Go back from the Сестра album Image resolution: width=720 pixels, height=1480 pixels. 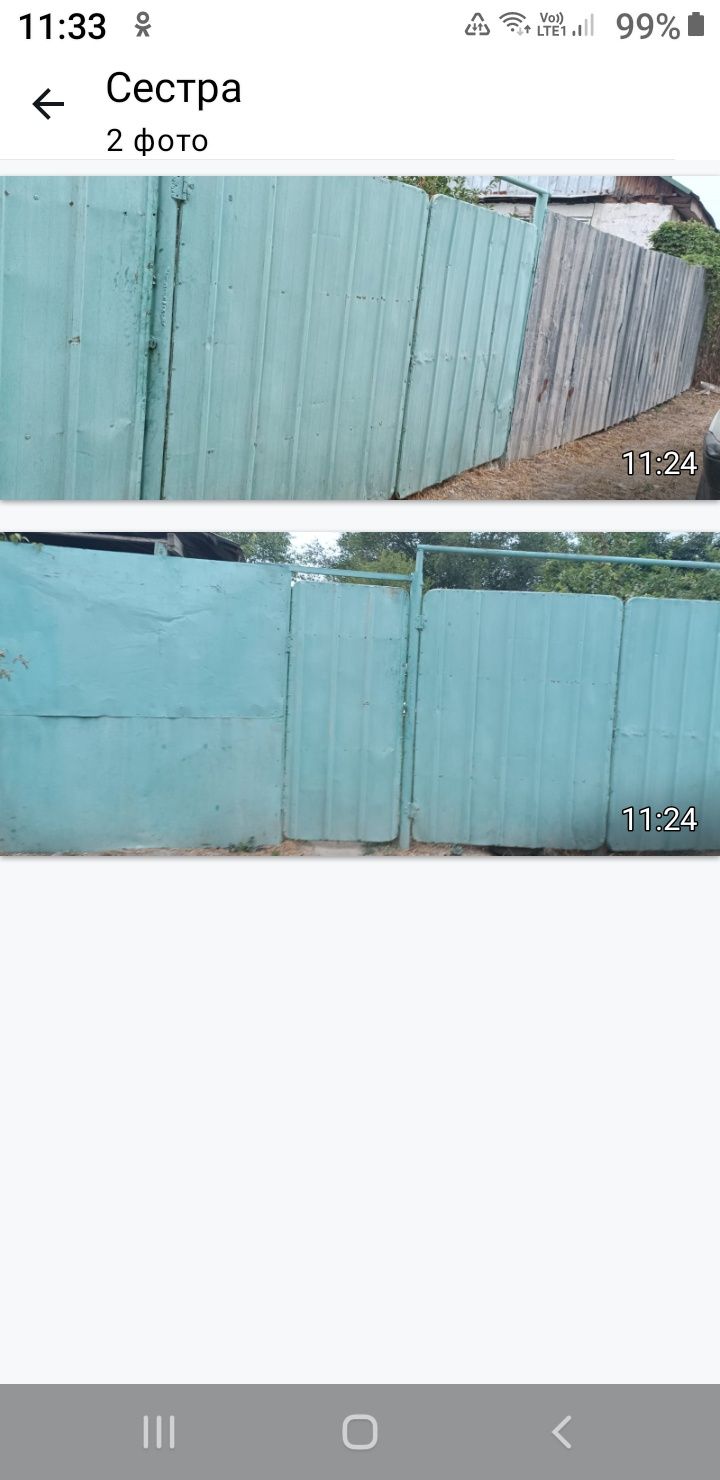coord(47,104)
